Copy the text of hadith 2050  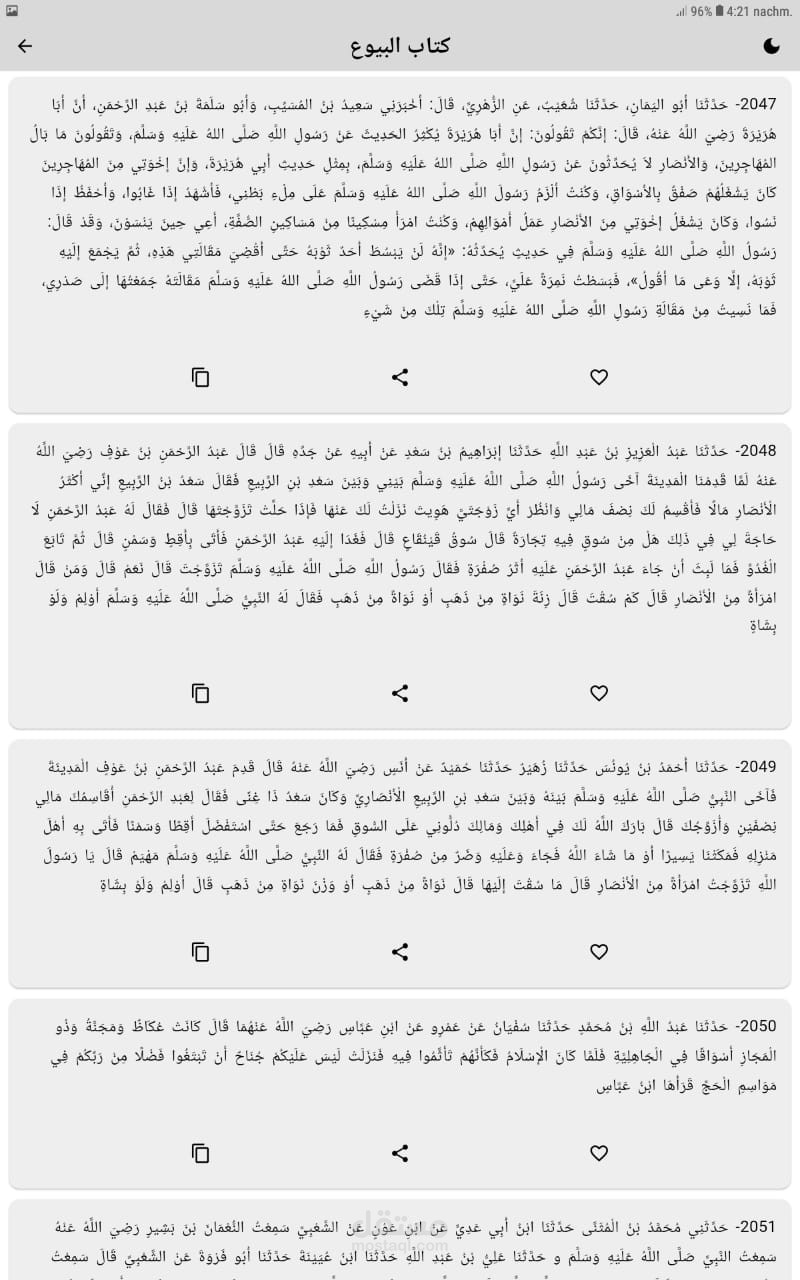click(201, 1153)
